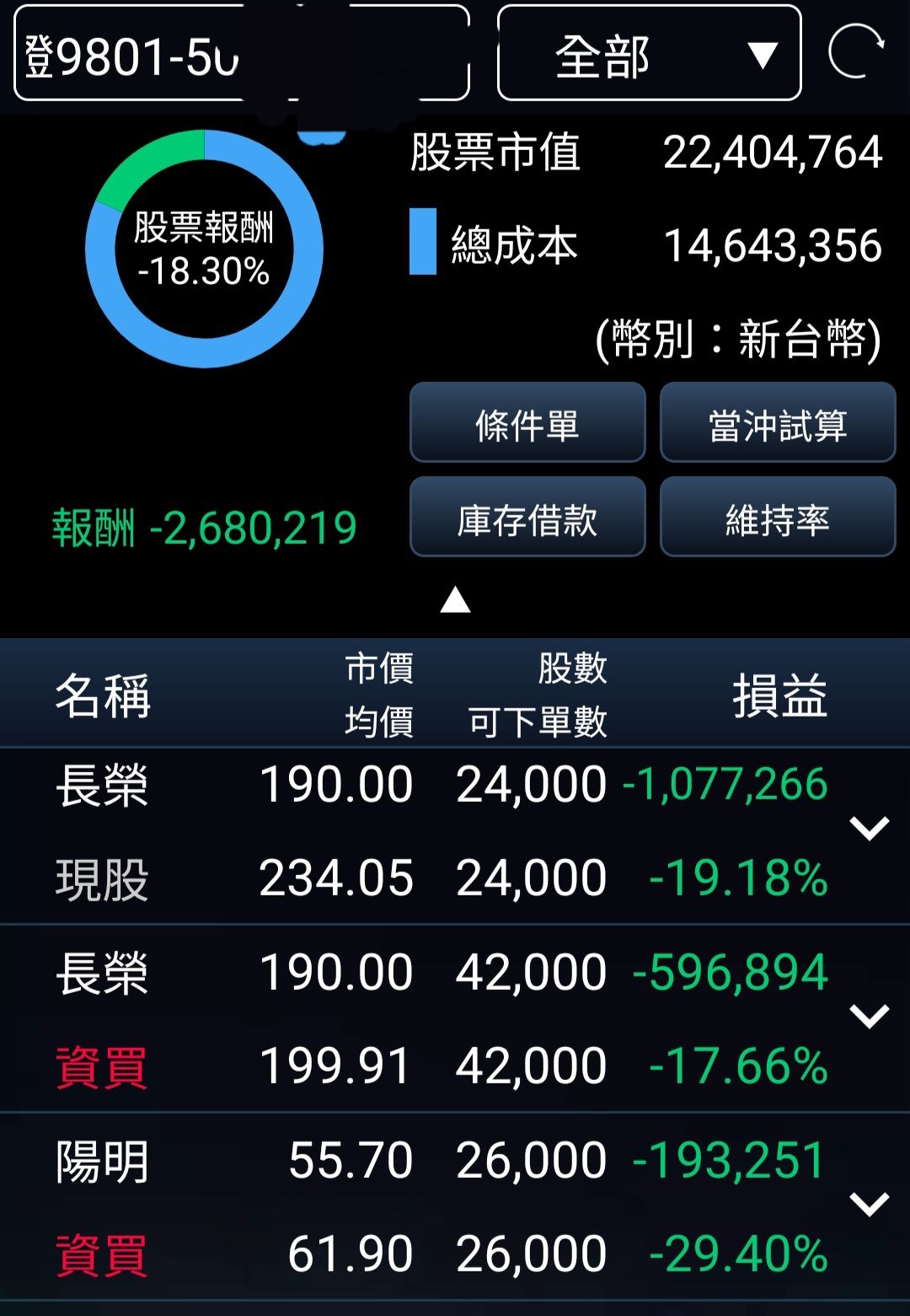
Task: Sort holdings by 損益 column
Action: pyautogui.click(x=779, y=696)
